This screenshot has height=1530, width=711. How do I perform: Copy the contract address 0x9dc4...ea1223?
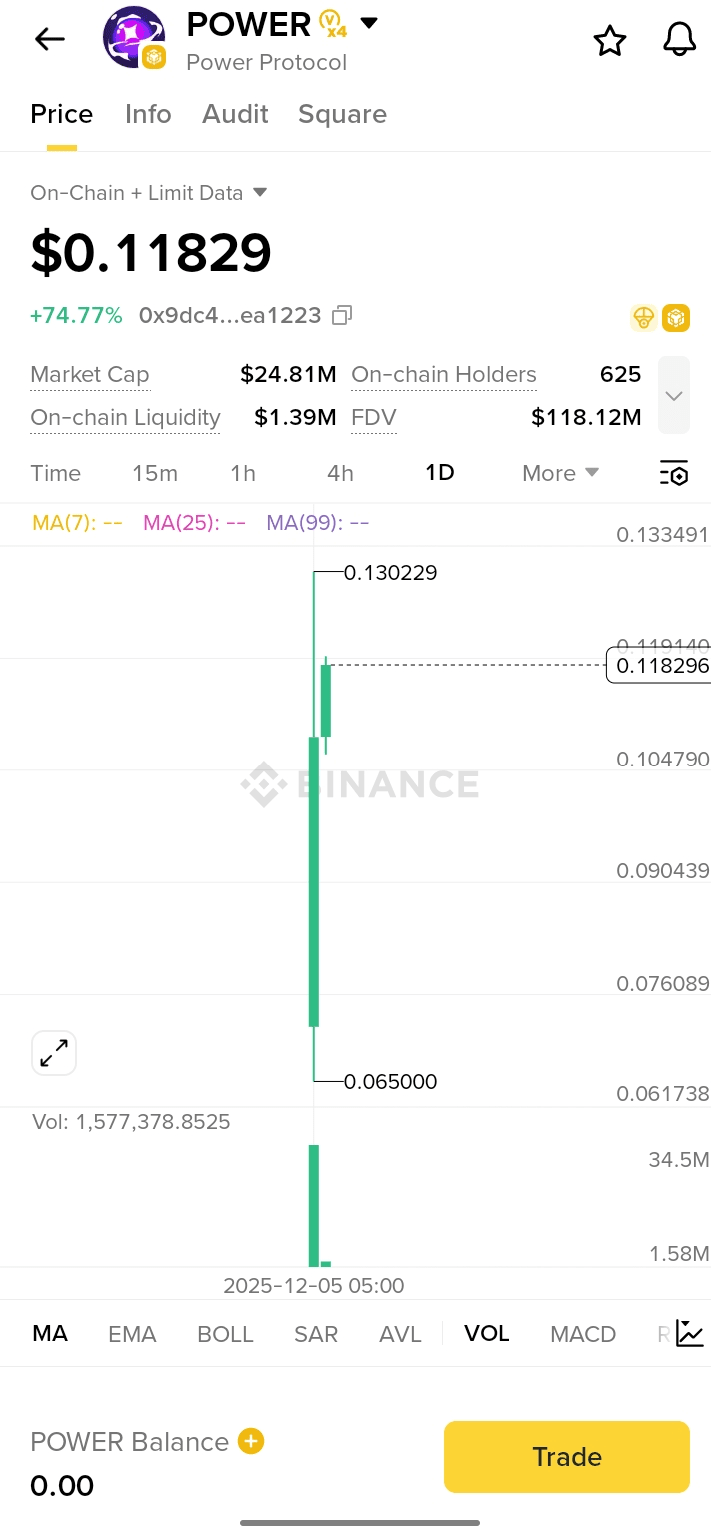tap(342, 316)
